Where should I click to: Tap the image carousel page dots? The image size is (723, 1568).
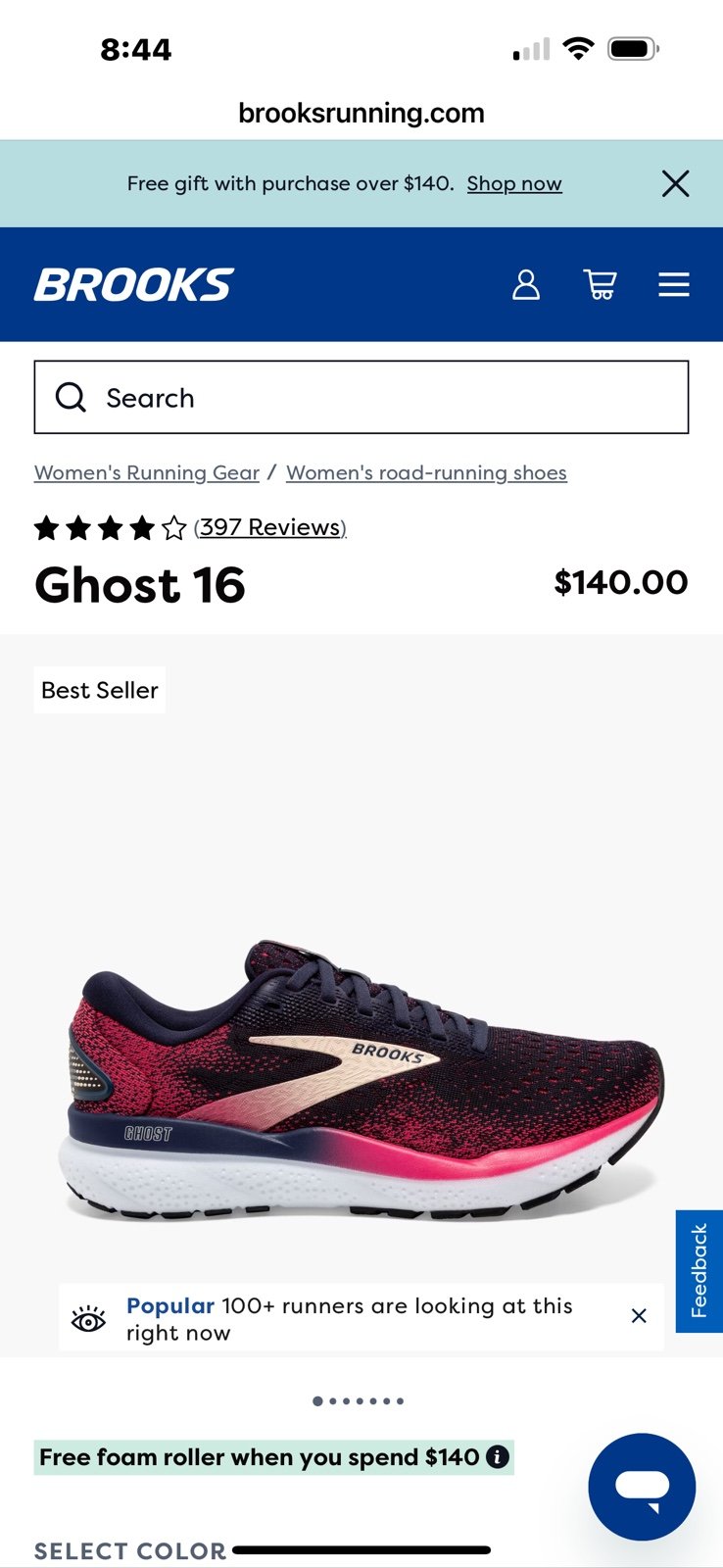pyautogui.click(x=359, y=1400)
